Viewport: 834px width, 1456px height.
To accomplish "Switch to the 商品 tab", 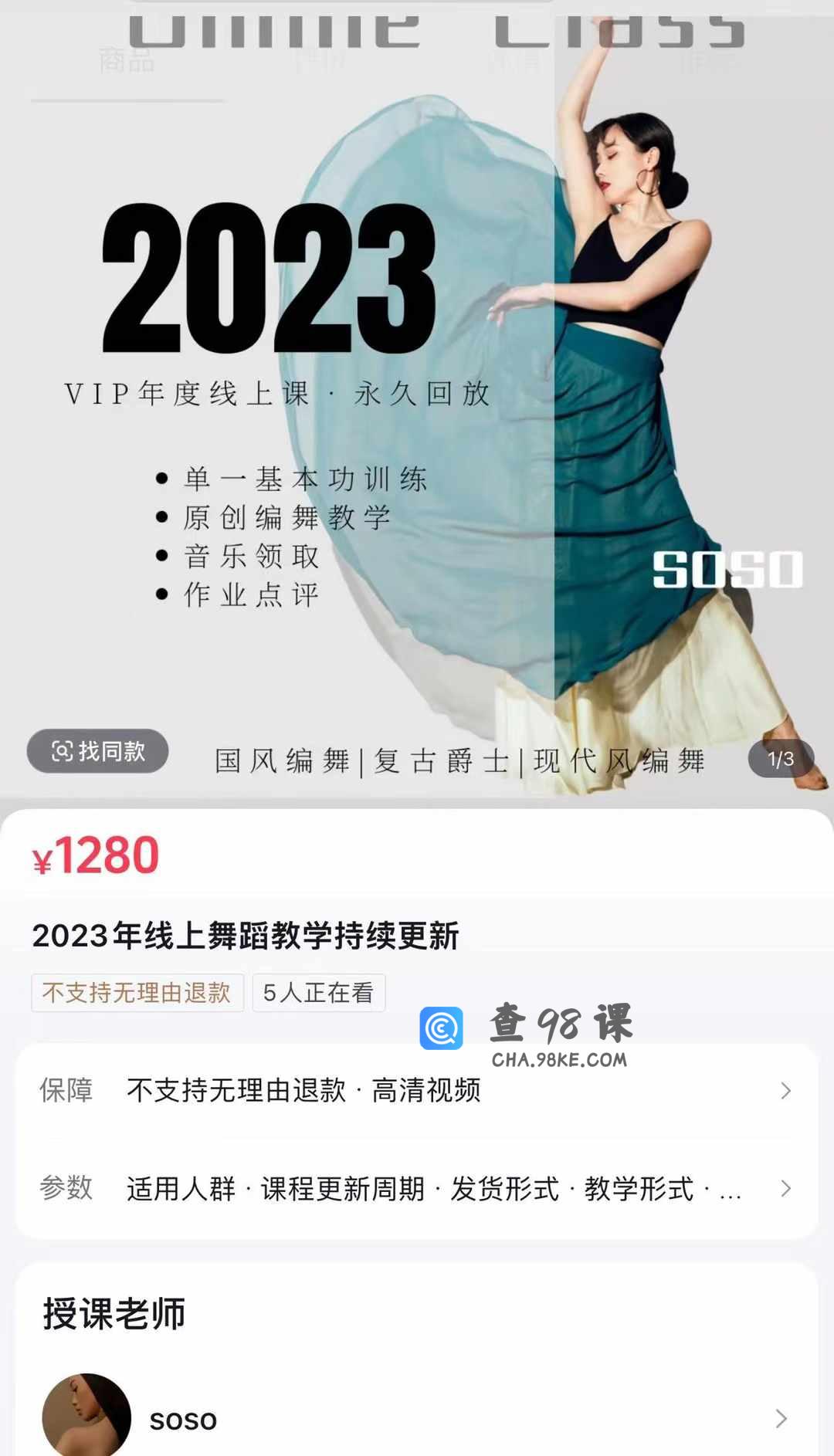I will coord(127,60).
